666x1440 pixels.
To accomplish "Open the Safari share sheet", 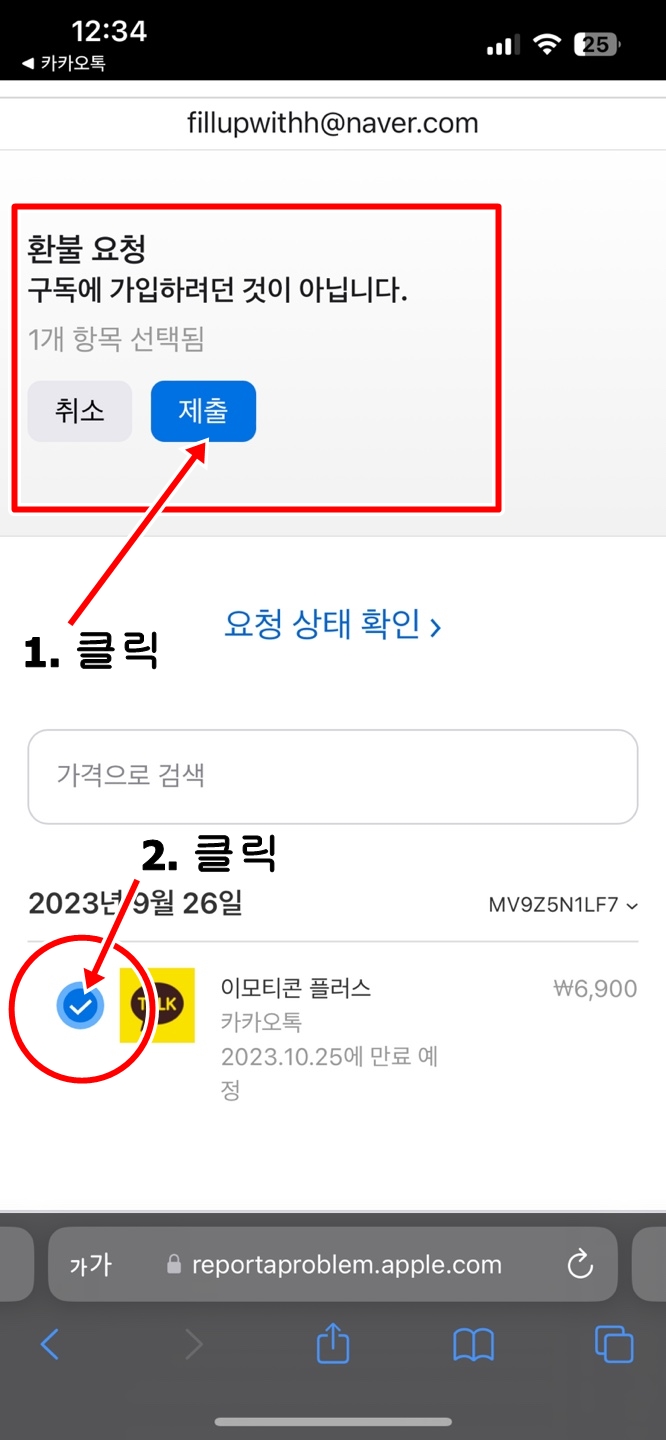I will click(x=332, y=1344).
